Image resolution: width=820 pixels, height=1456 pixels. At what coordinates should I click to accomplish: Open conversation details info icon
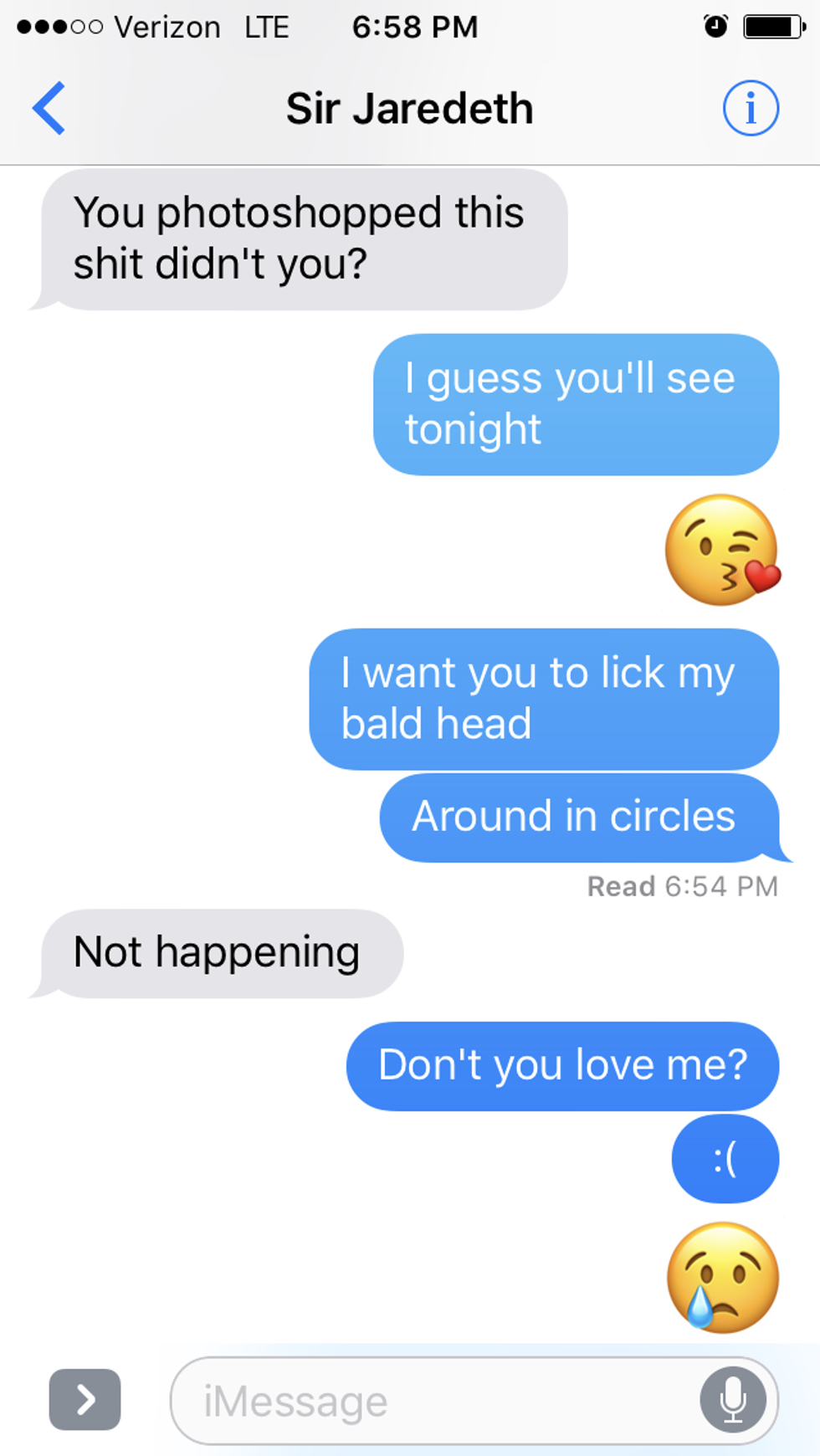click(x=751, y=108)
